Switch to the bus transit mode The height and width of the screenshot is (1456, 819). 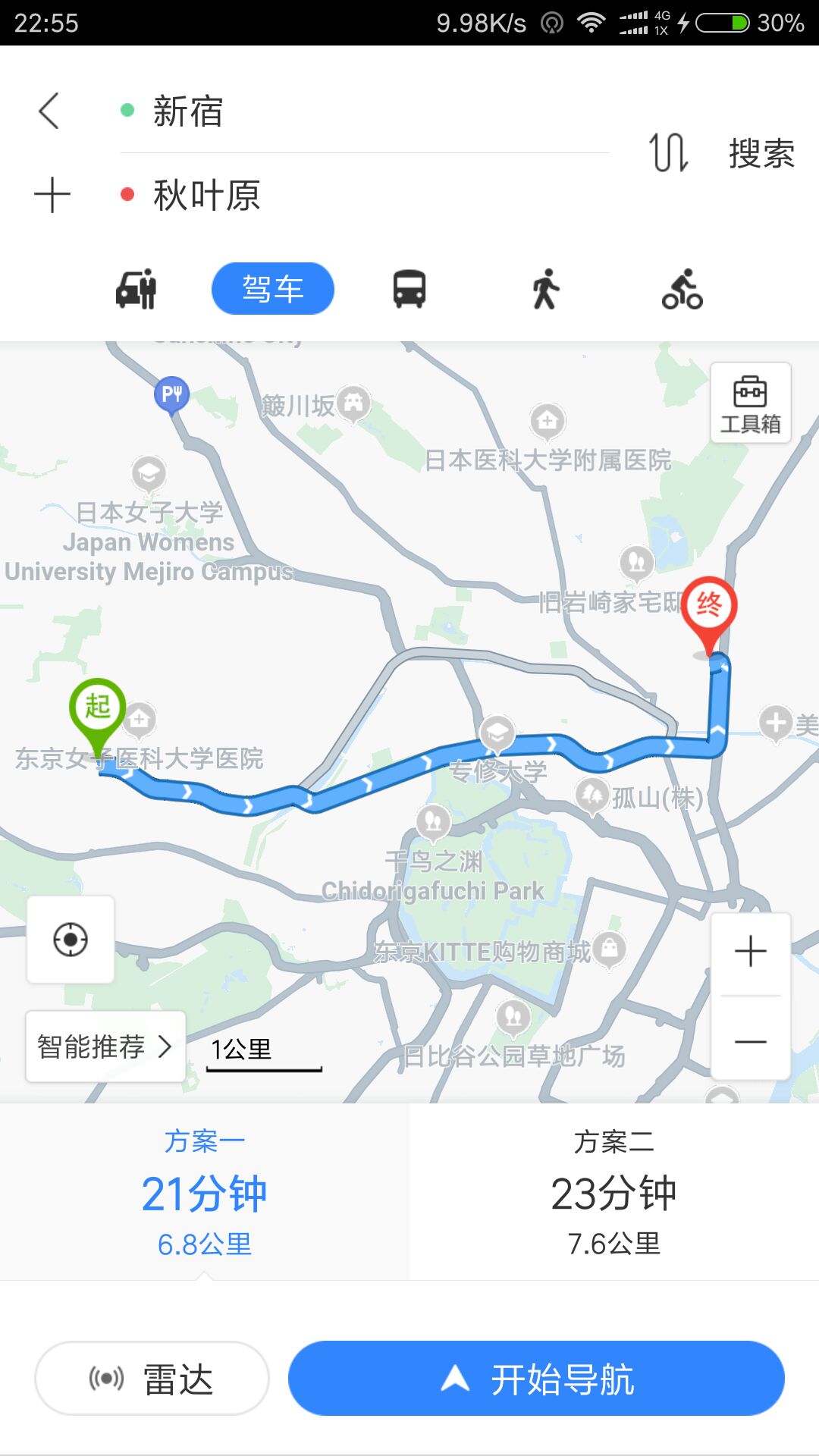(x=409, y=289)
